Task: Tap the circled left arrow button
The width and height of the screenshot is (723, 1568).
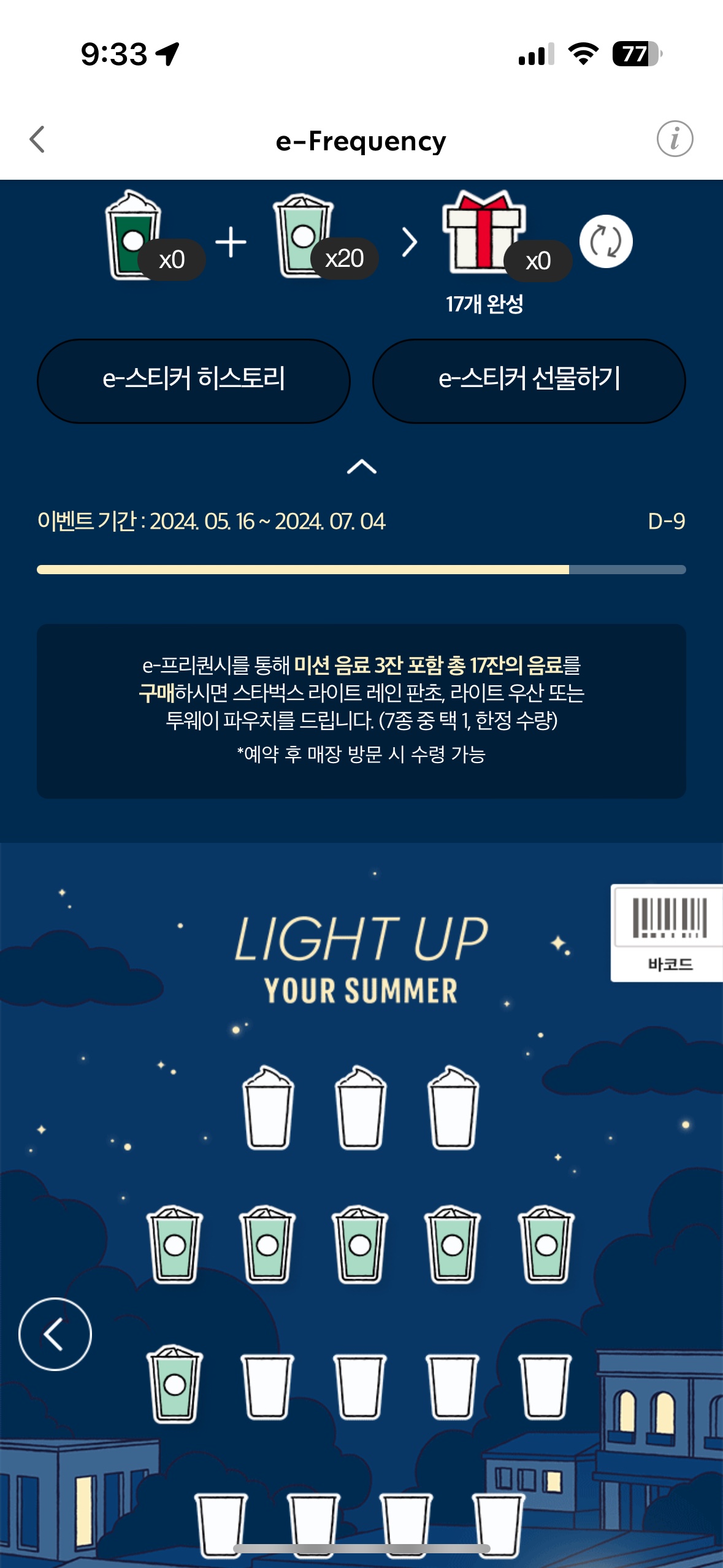Action: (55, 1334)
